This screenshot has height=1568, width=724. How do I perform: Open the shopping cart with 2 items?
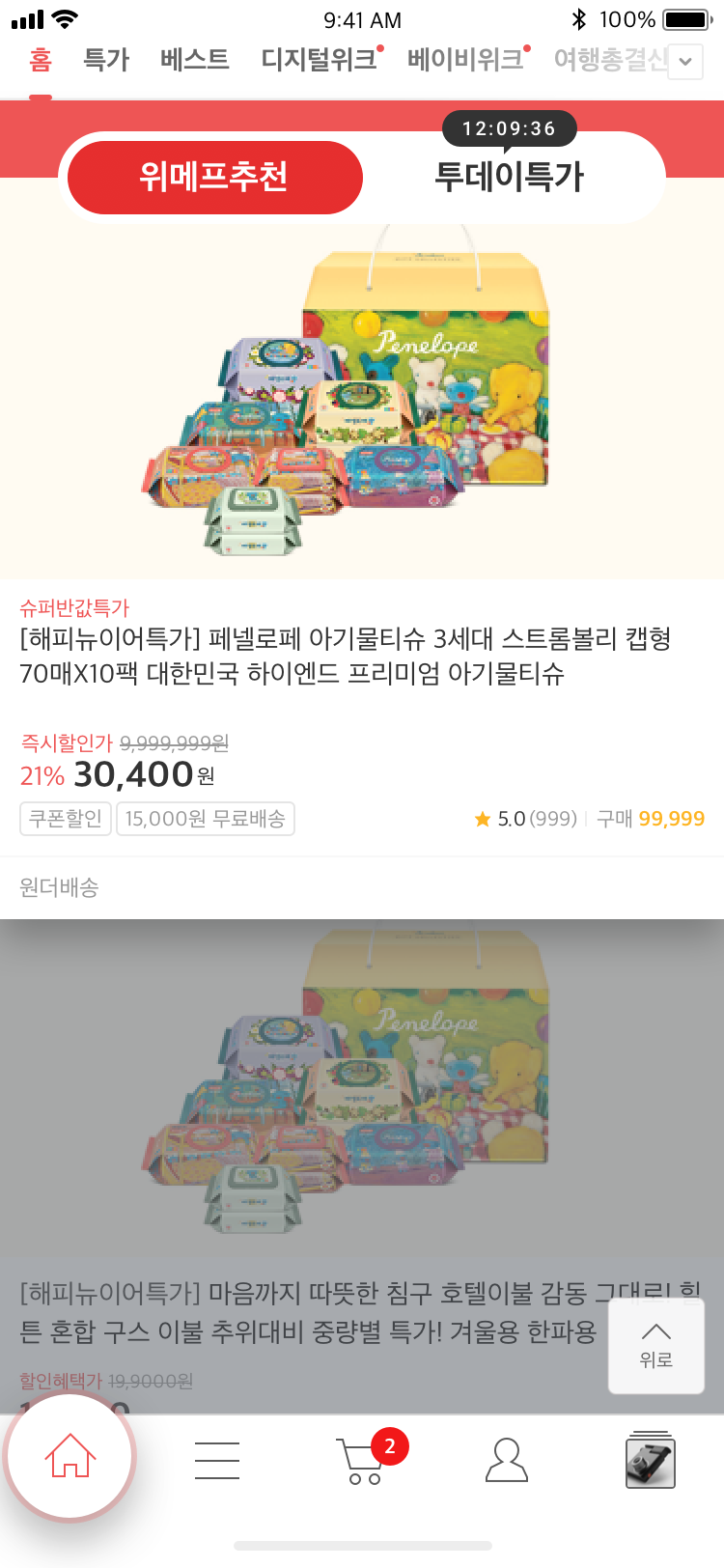pos(365,1460)
